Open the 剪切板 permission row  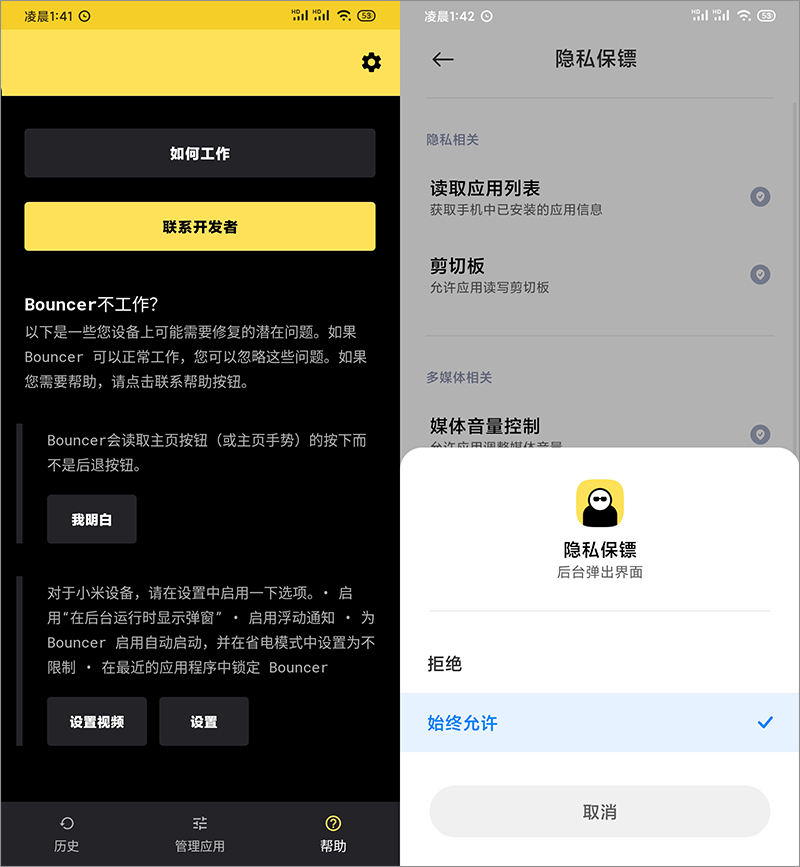tap(600, 275)
